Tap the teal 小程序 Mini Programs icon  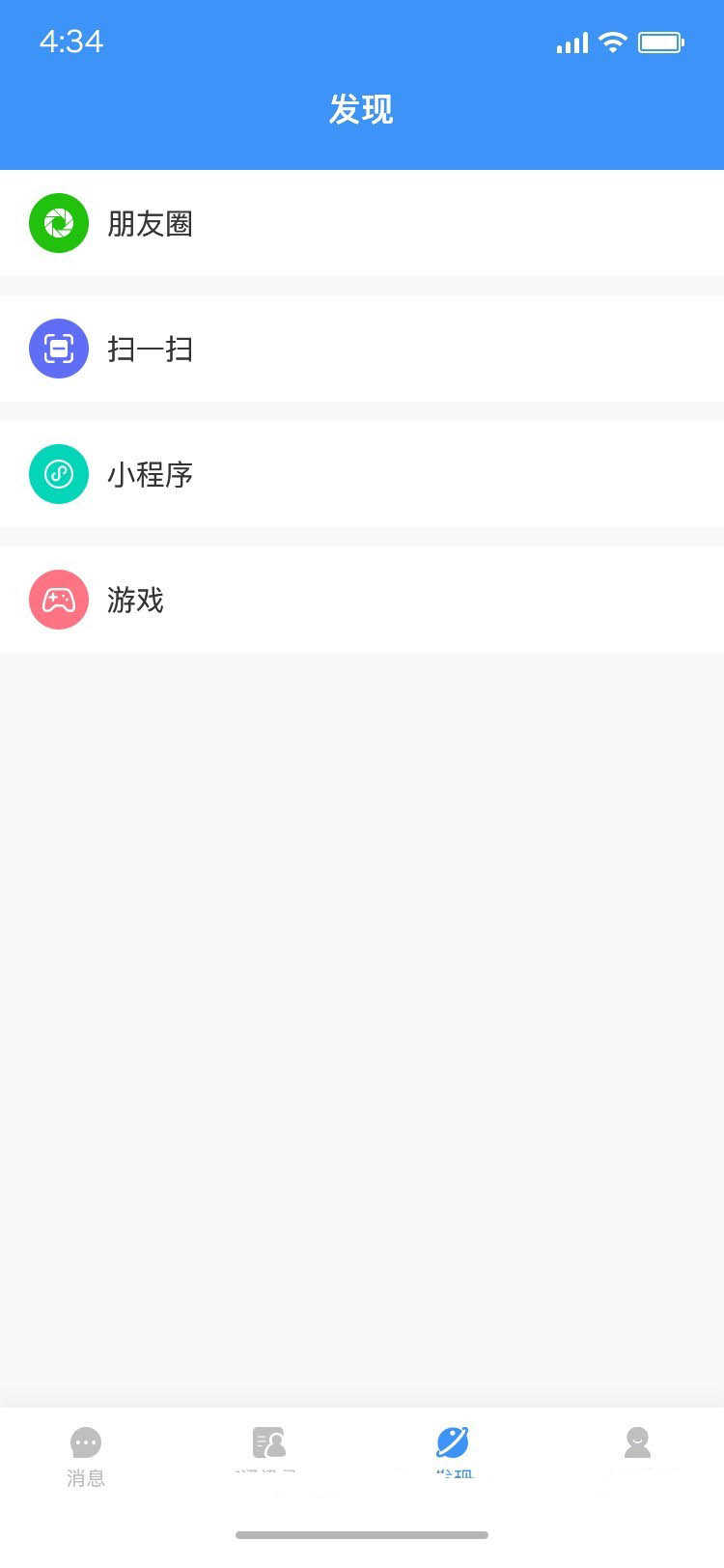click(x=59, y=474)
